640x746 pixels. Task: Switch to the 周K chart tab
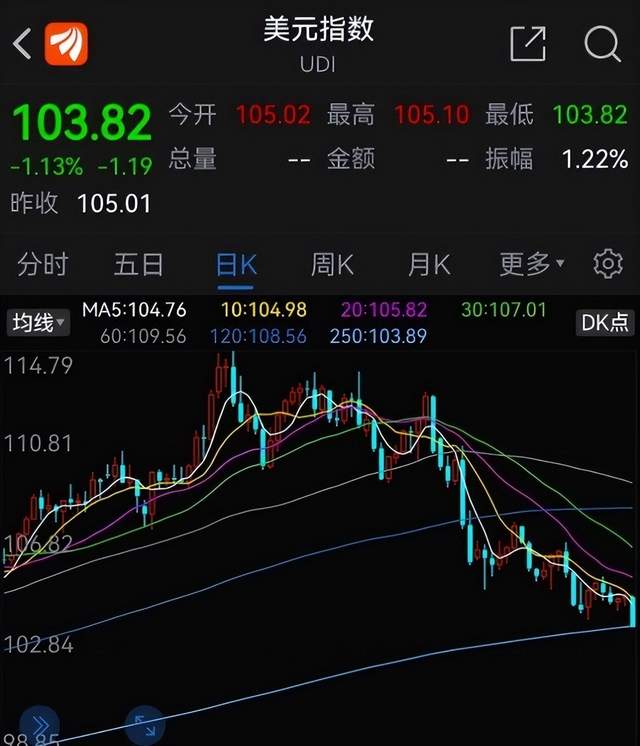[x=333, y=264]
